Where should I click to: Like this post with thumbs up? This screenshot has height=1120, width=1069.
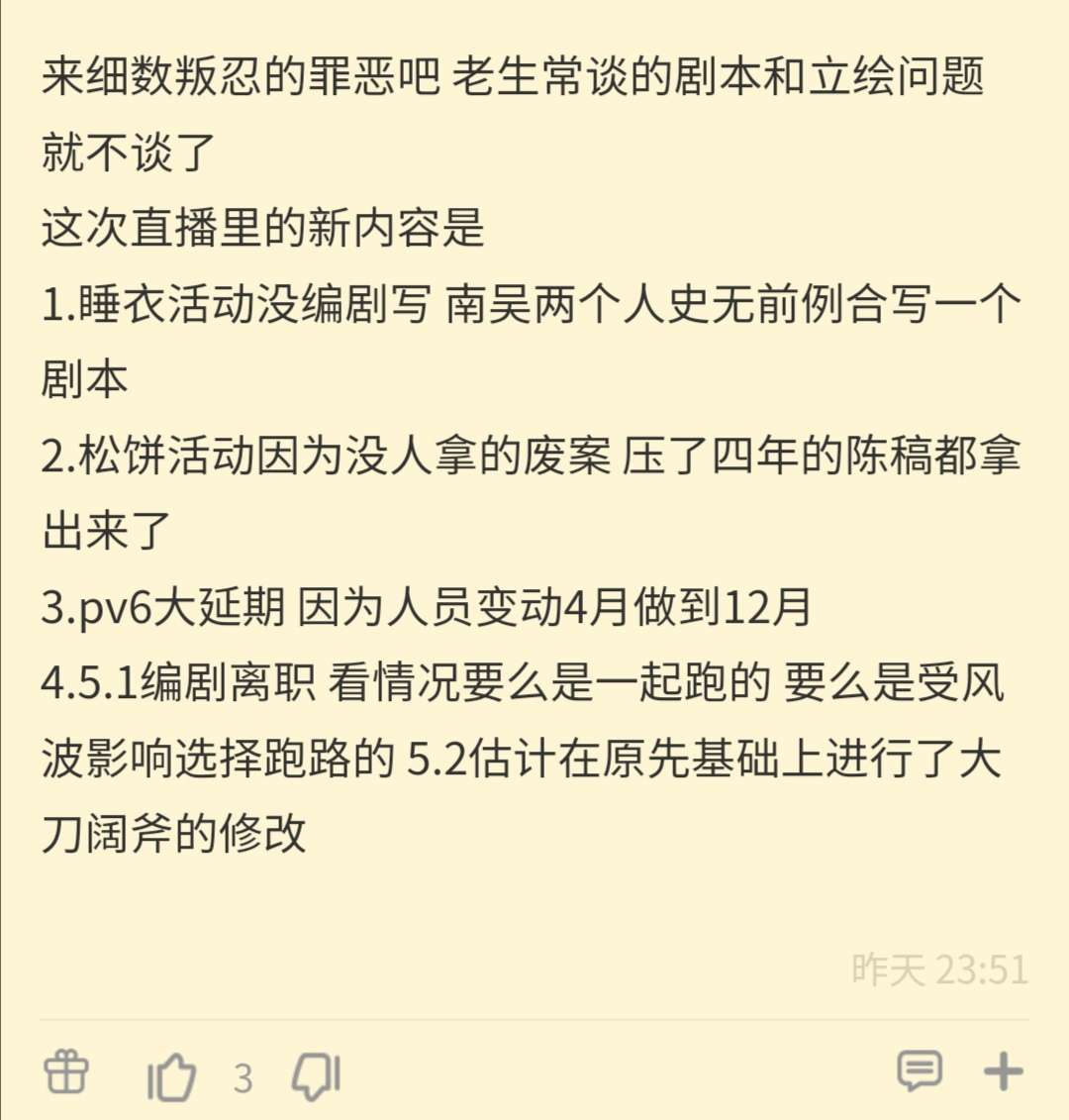coord(171,1075)
